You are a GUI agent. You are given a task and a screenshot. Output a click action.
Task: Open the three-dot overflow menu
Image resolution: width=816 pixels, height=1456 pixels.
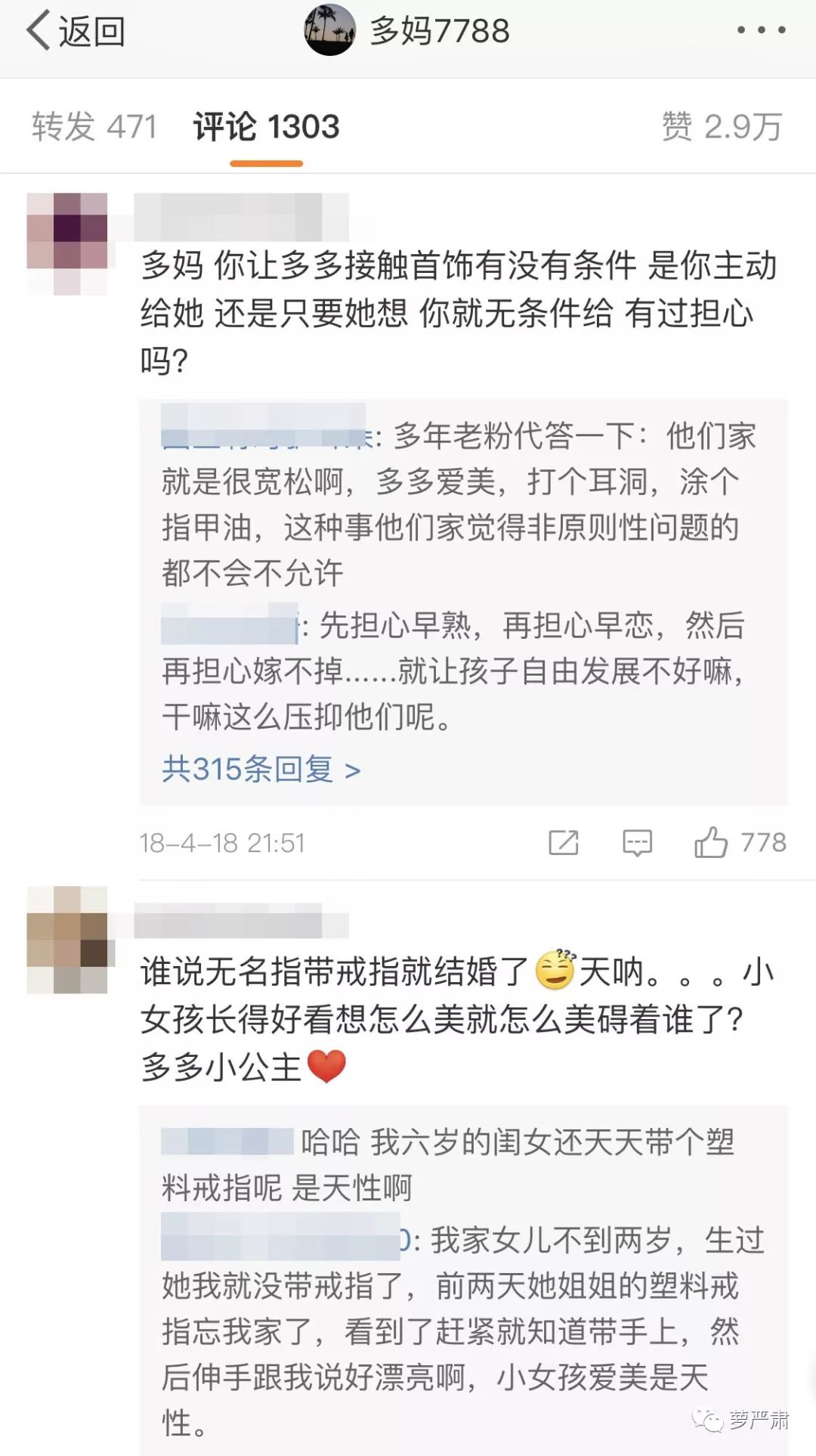coord(761,30)
